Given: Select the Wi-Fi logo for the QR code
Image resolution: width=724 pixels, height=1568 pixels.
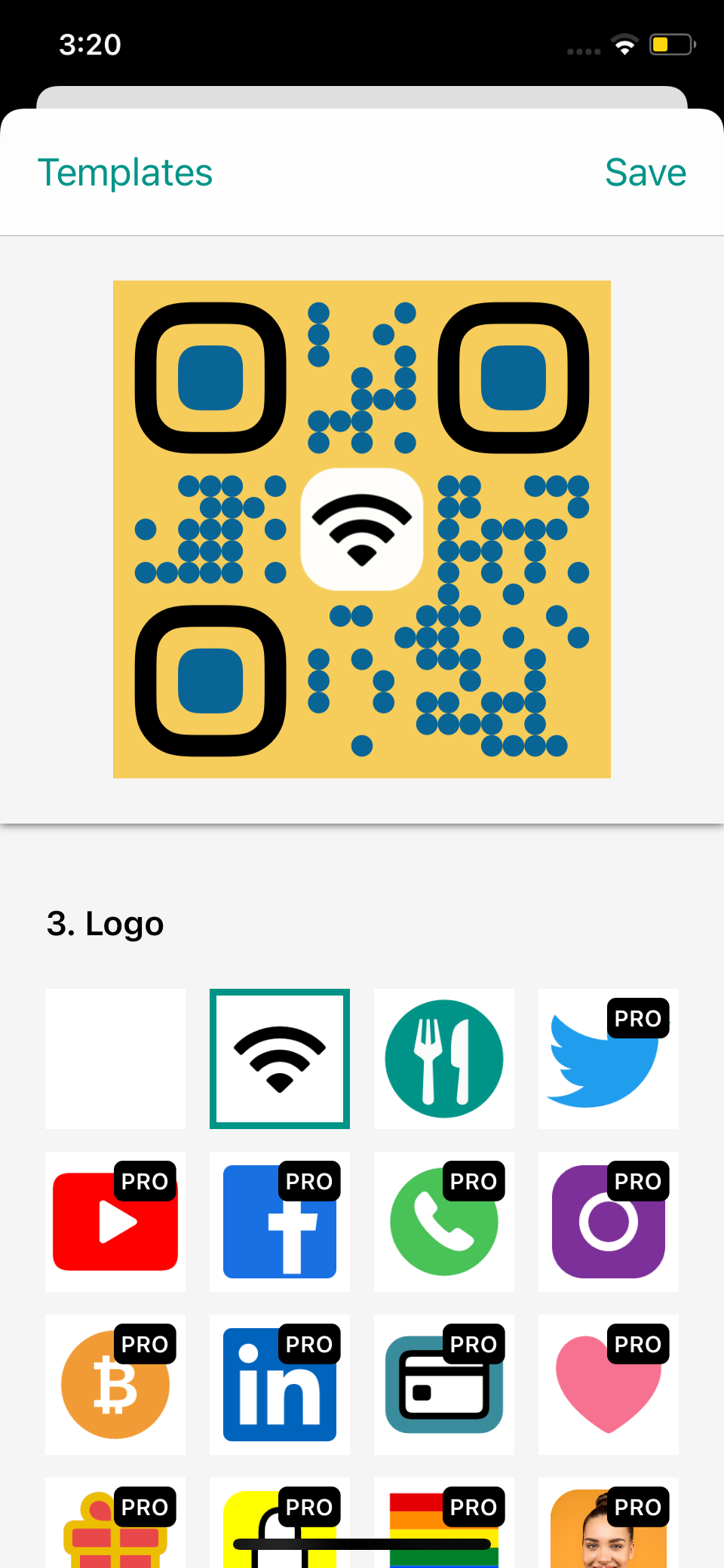Looking at the screenshot, I should [279, 1059].
